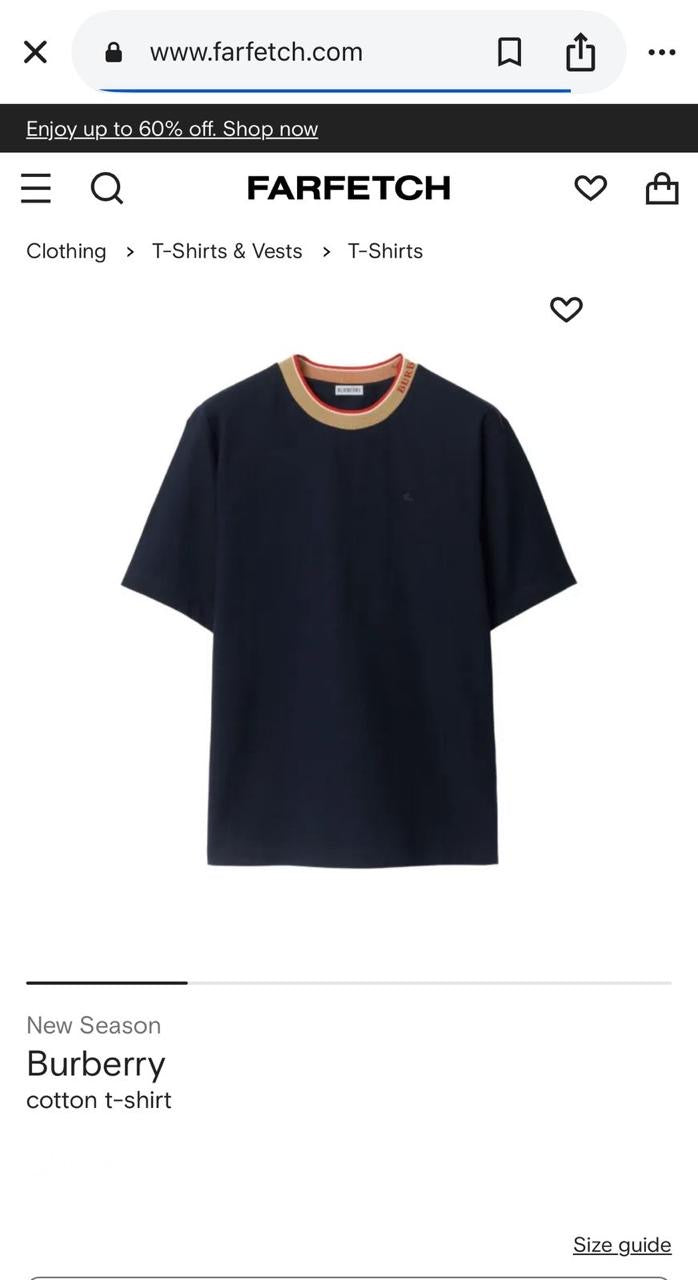Close the in-app browser tab
This screenshot has width=698, height=1280.
(35, 52)
